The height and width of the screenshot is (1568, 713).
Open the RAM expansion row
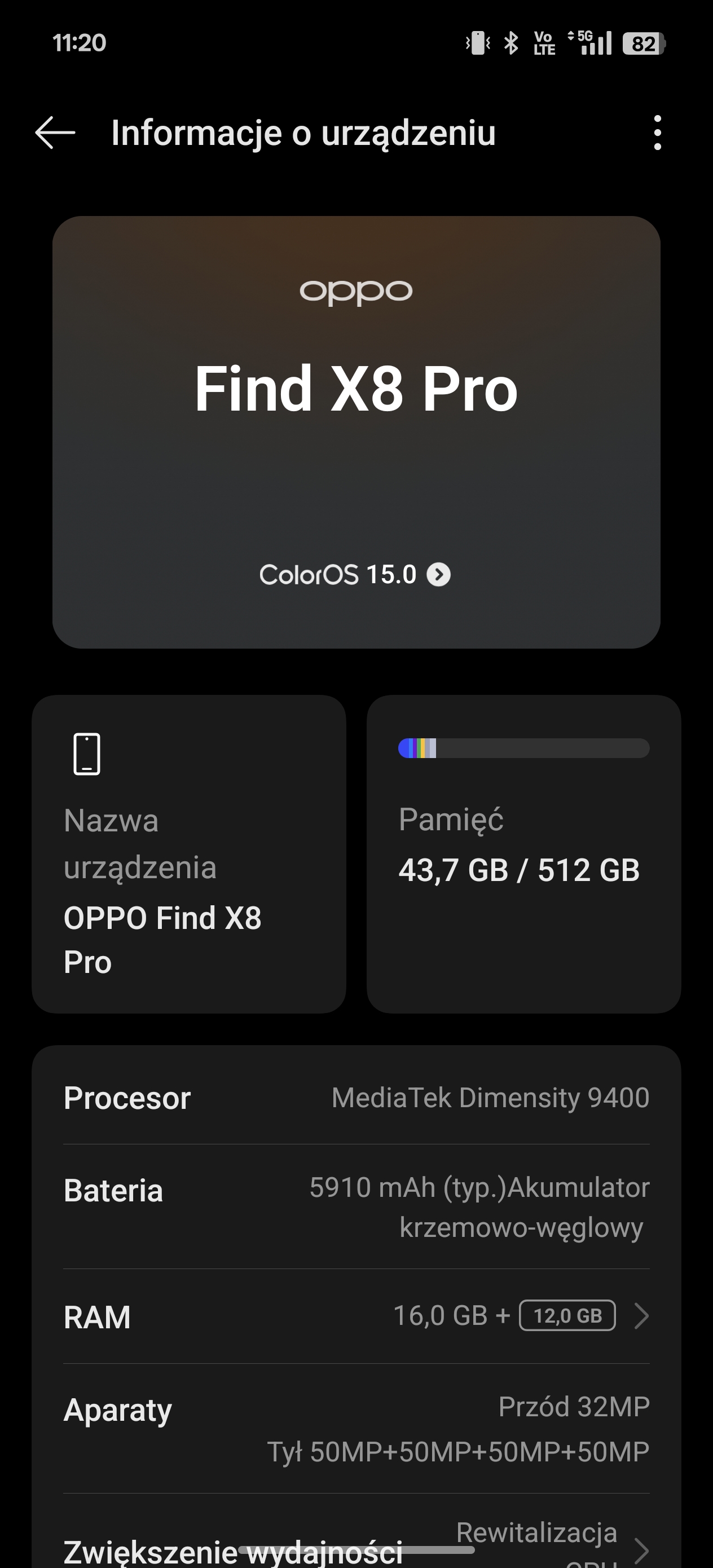click(x=356, y=1316)
